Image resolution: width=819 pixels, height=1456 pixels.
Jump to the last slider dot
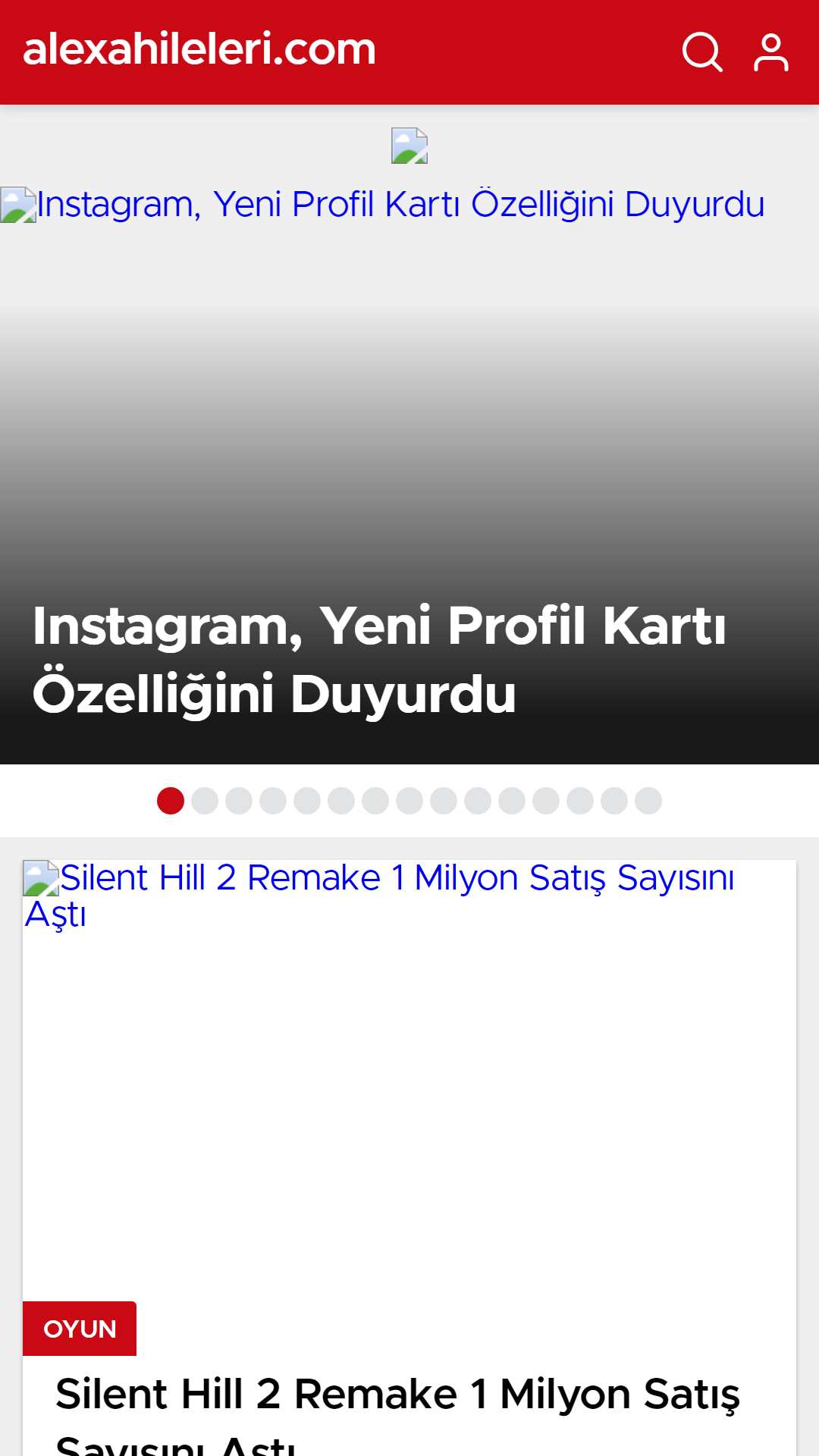648,801
